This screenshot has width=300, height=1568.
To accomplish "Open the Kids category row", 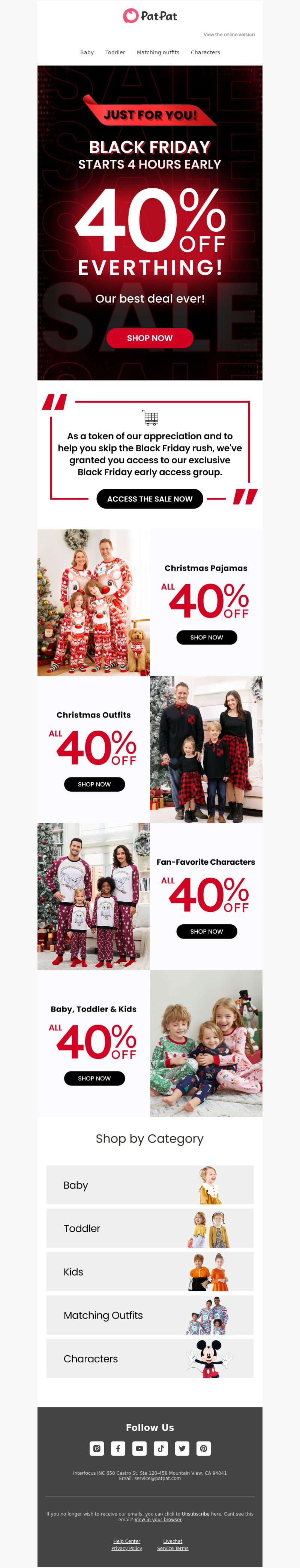I will point(150,1271).
